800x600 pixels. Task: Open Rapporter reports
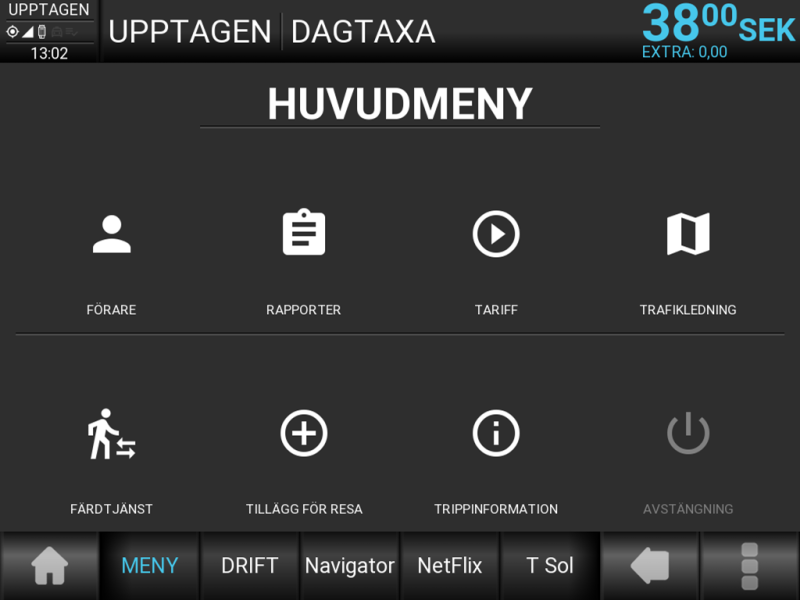(x=304, y=261)
